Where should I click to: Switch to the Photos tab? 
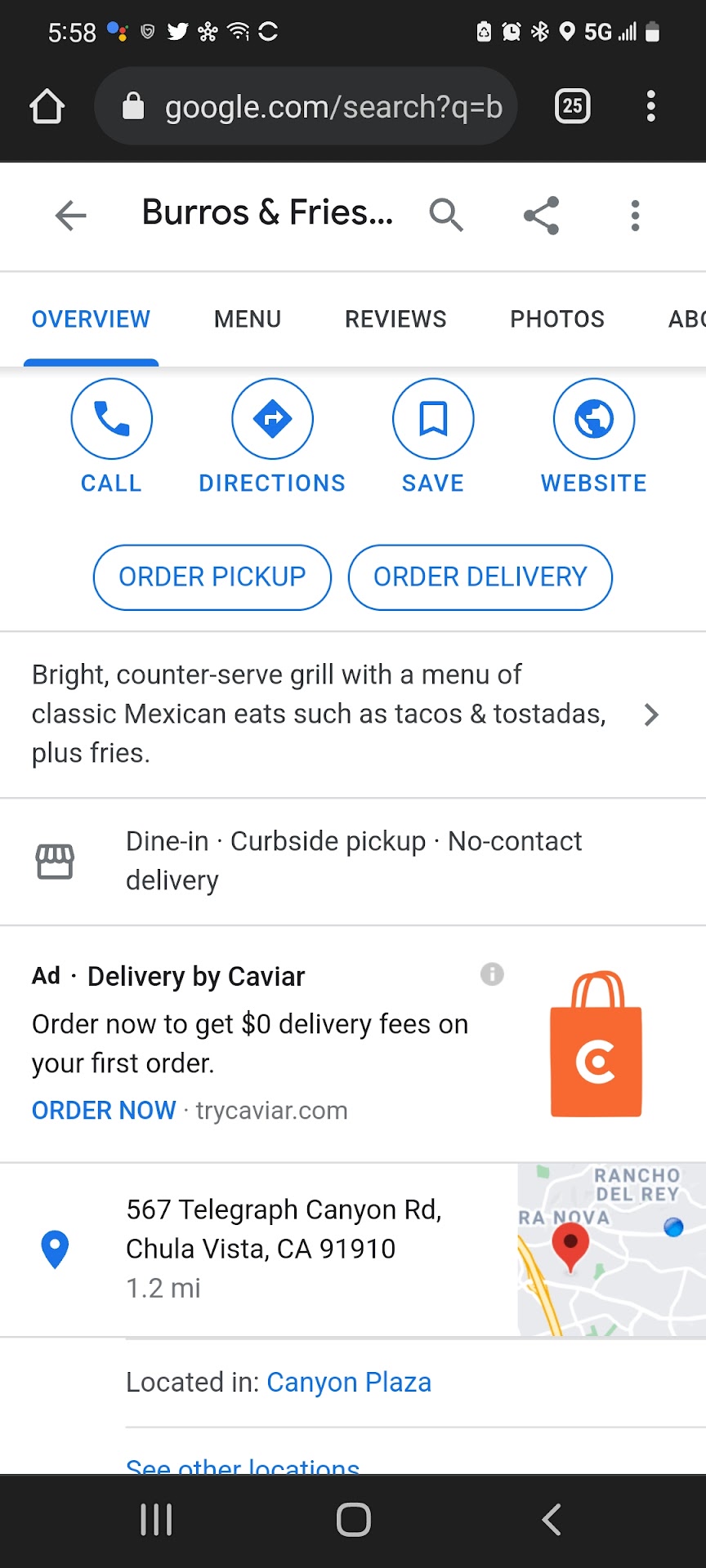(557, 319)
